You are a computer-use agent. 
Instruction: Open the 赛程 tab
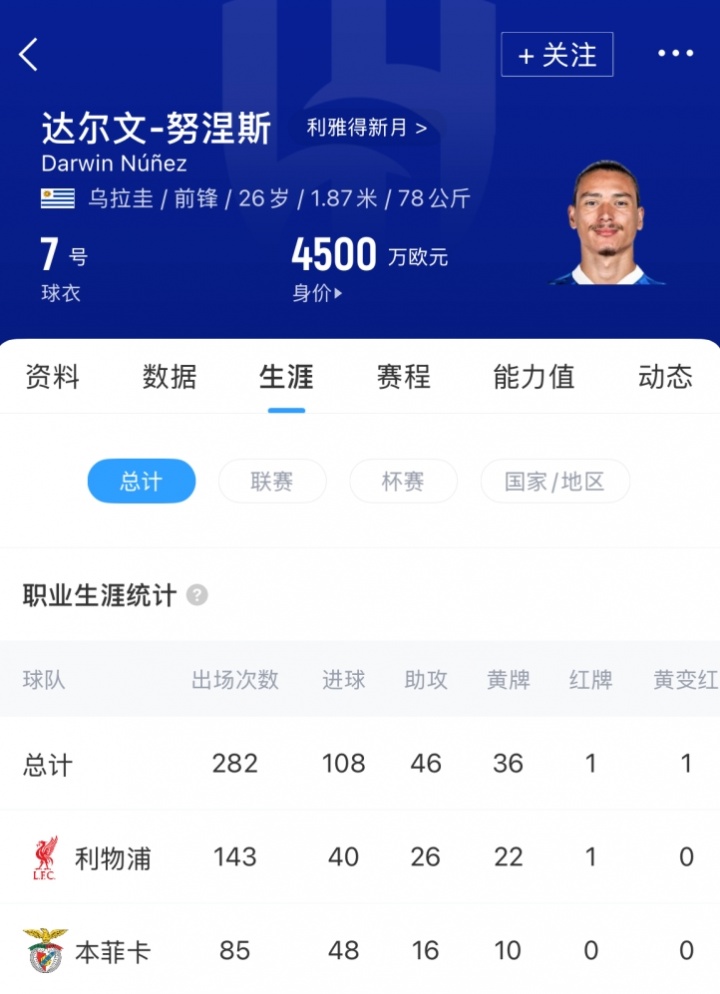(403, 377)
